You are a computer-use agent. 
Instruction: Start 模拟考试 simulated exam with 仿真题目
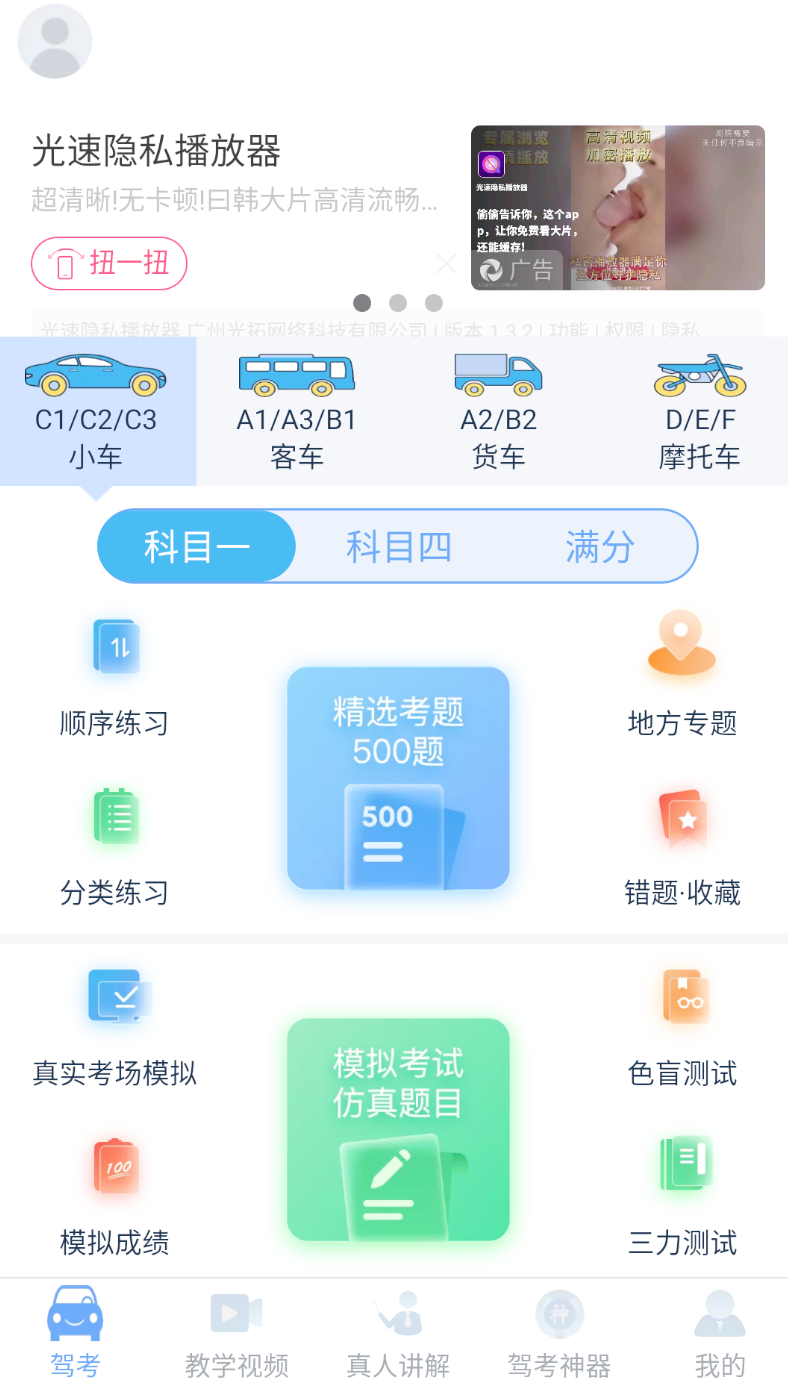pos(398,1130)
